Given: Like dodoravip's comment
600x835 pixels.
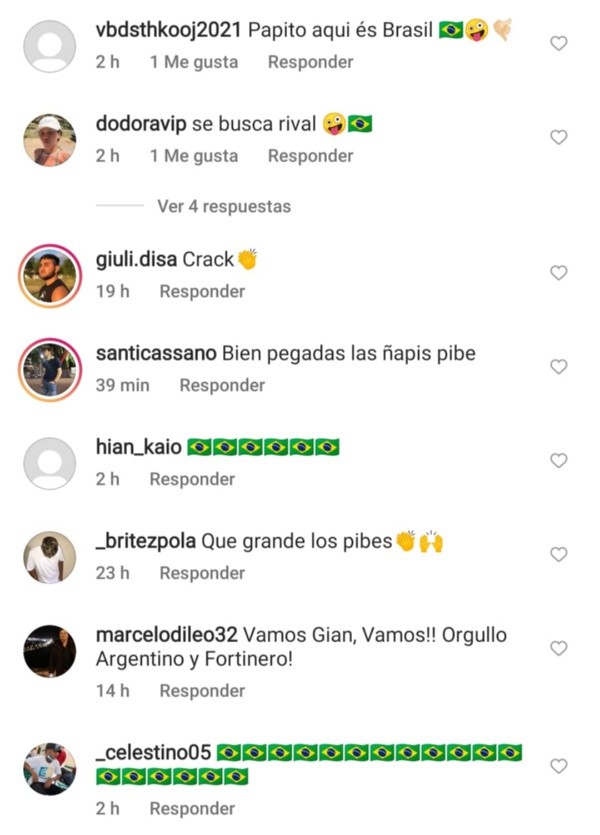Looking at the screenshot, I should [559, 137].
